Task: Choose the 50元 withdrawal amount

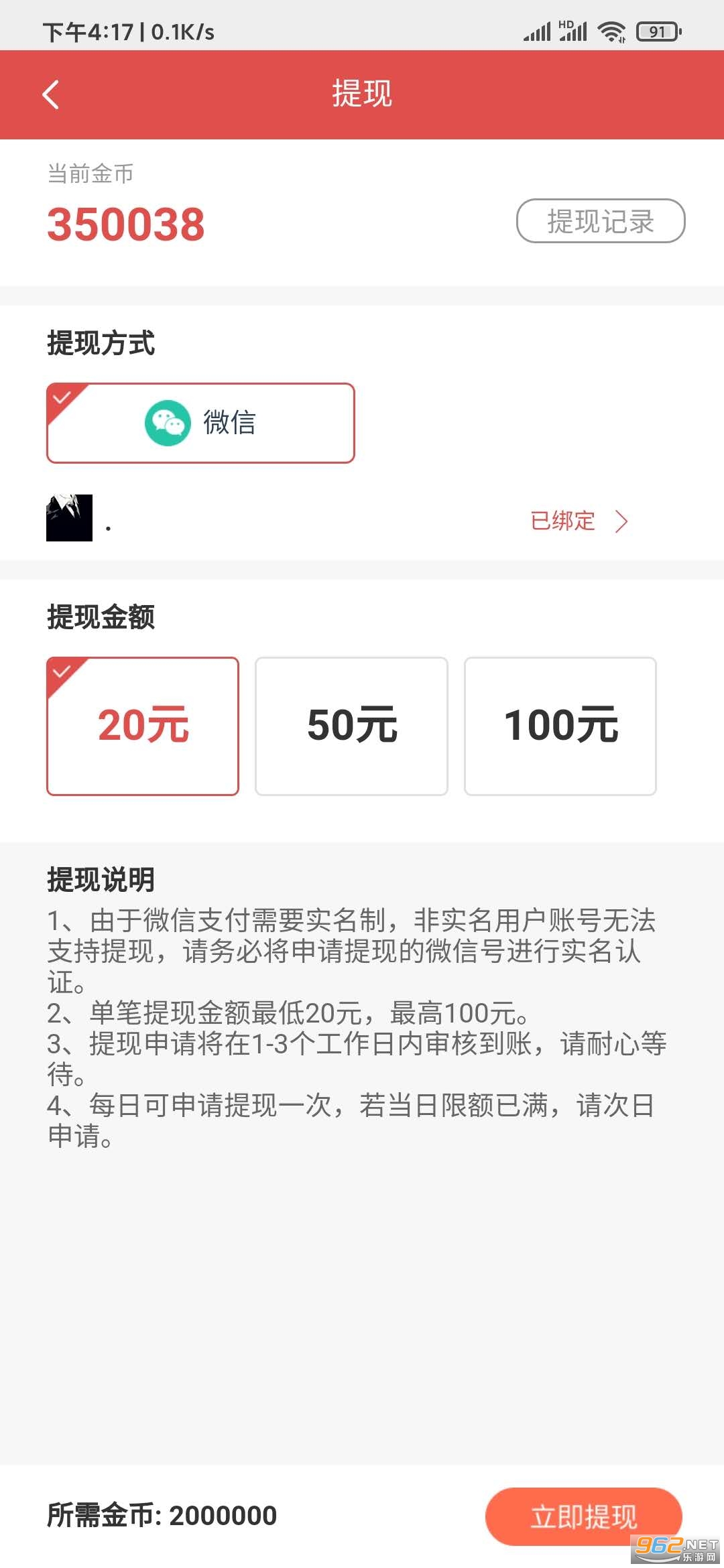Action: tap(351, 726)
